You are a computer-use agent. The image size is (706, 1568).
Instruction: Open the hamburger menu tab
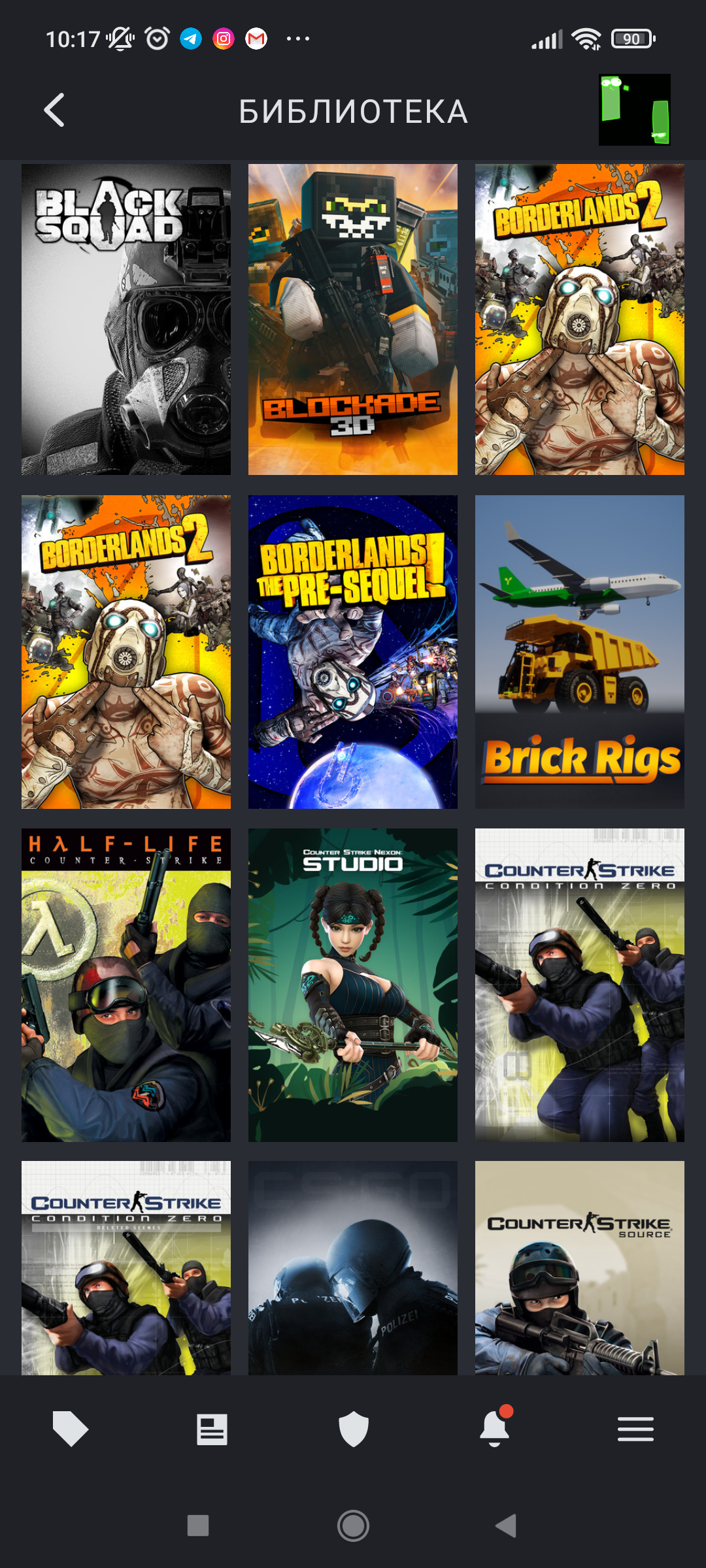click(635, 1429)
